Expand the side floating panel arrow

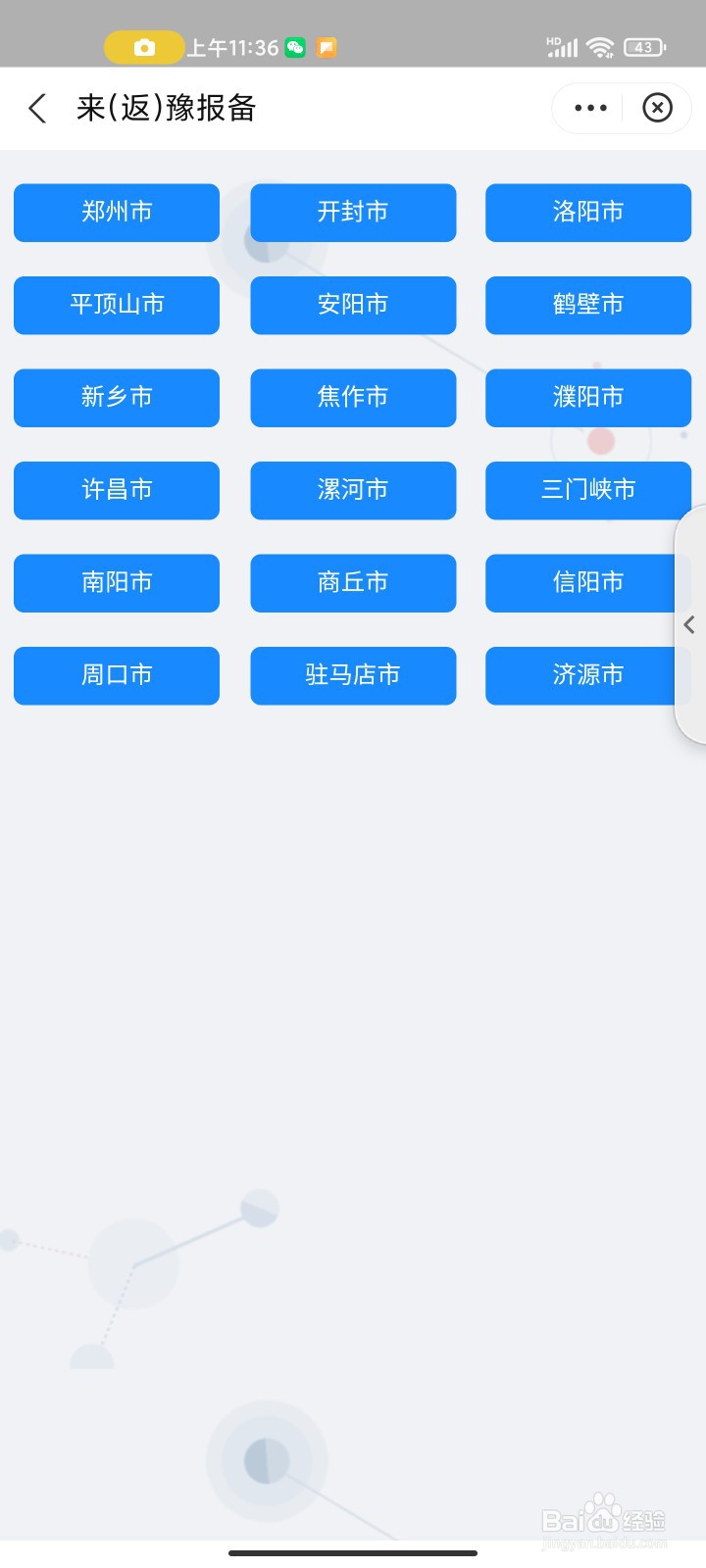click(x=690, y=625)
